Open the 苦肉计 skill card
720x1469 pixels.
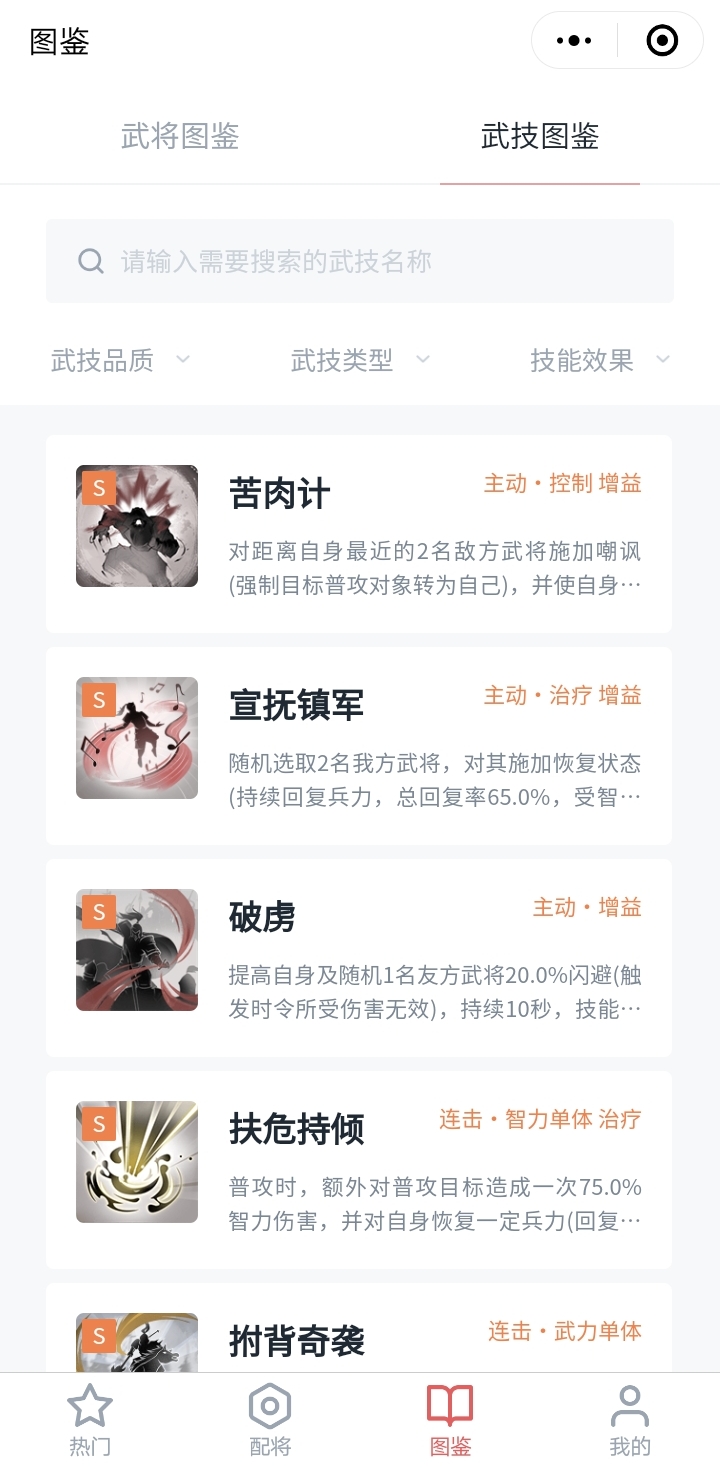[x=359, y=534]
